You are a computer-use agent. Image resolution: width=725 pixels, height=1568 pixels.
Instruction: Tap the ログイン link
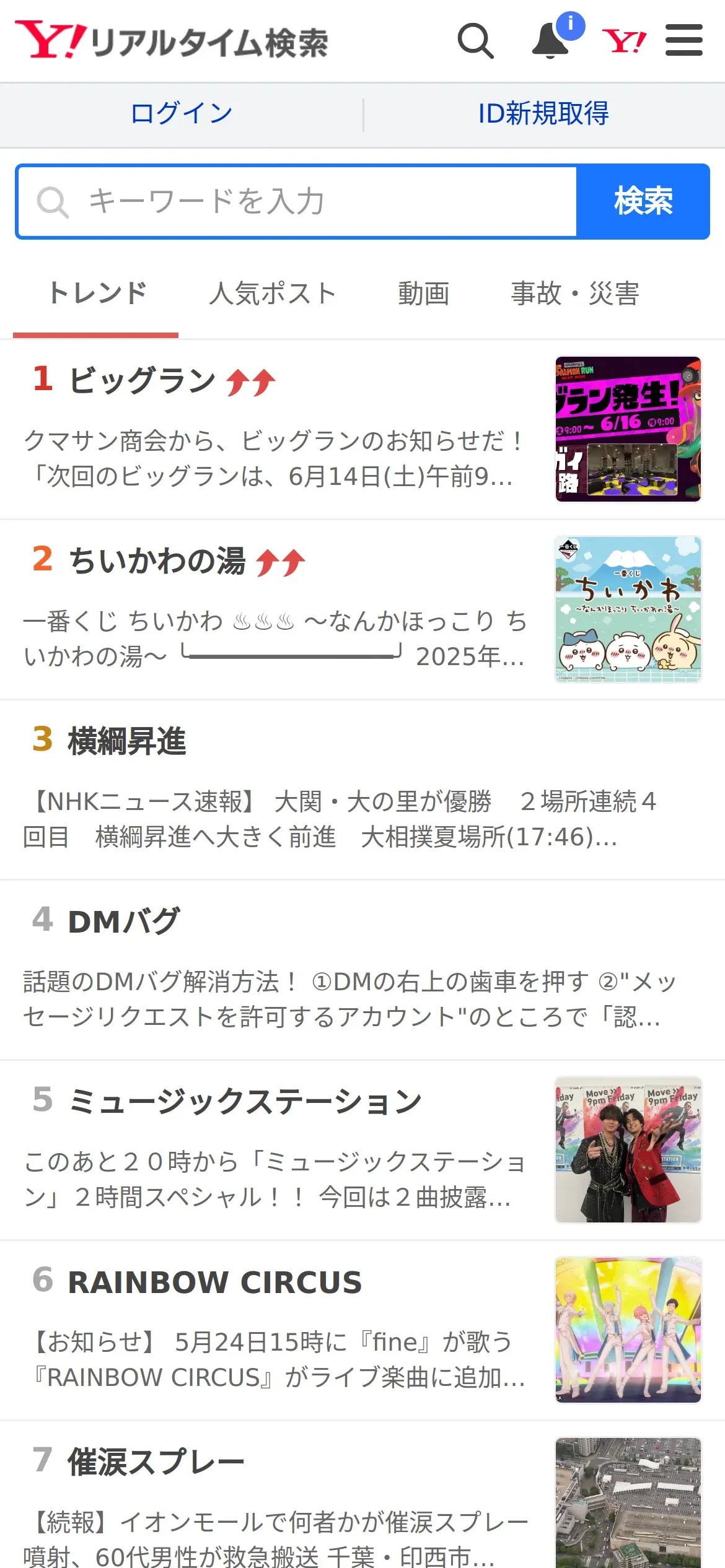181,113
